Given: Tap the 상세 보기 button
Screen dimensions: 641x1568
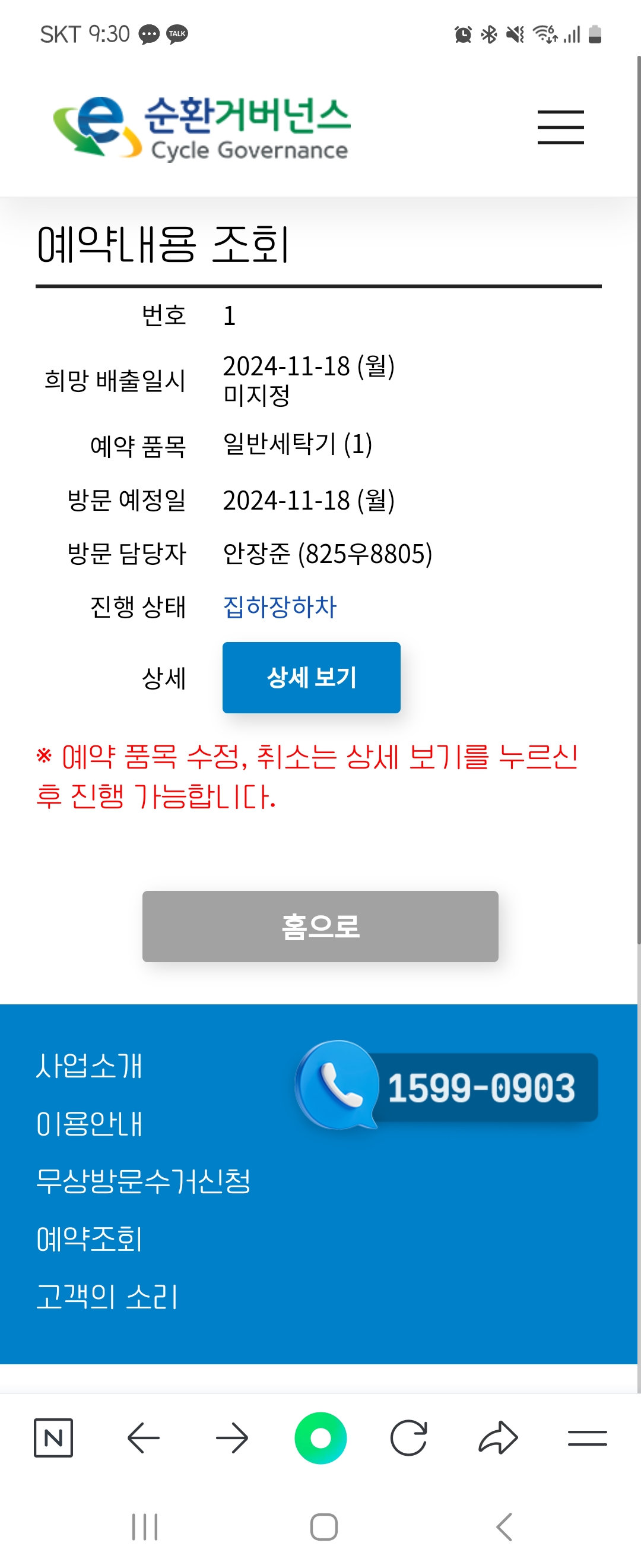Looking at the screenshot, I should [x=311, y=678].
